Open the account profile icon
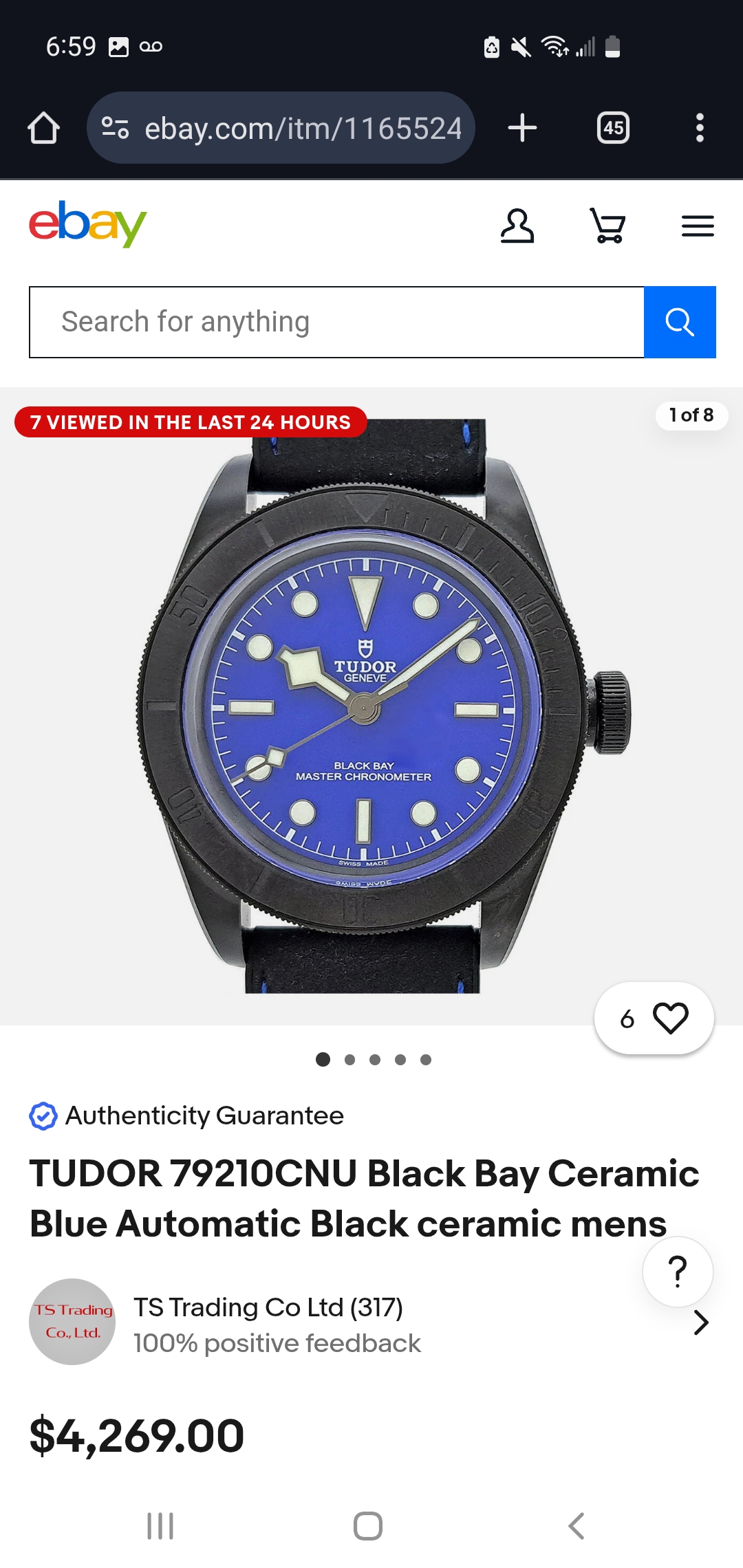Screen dimensions: 743x1568 (x=517, y=226)
